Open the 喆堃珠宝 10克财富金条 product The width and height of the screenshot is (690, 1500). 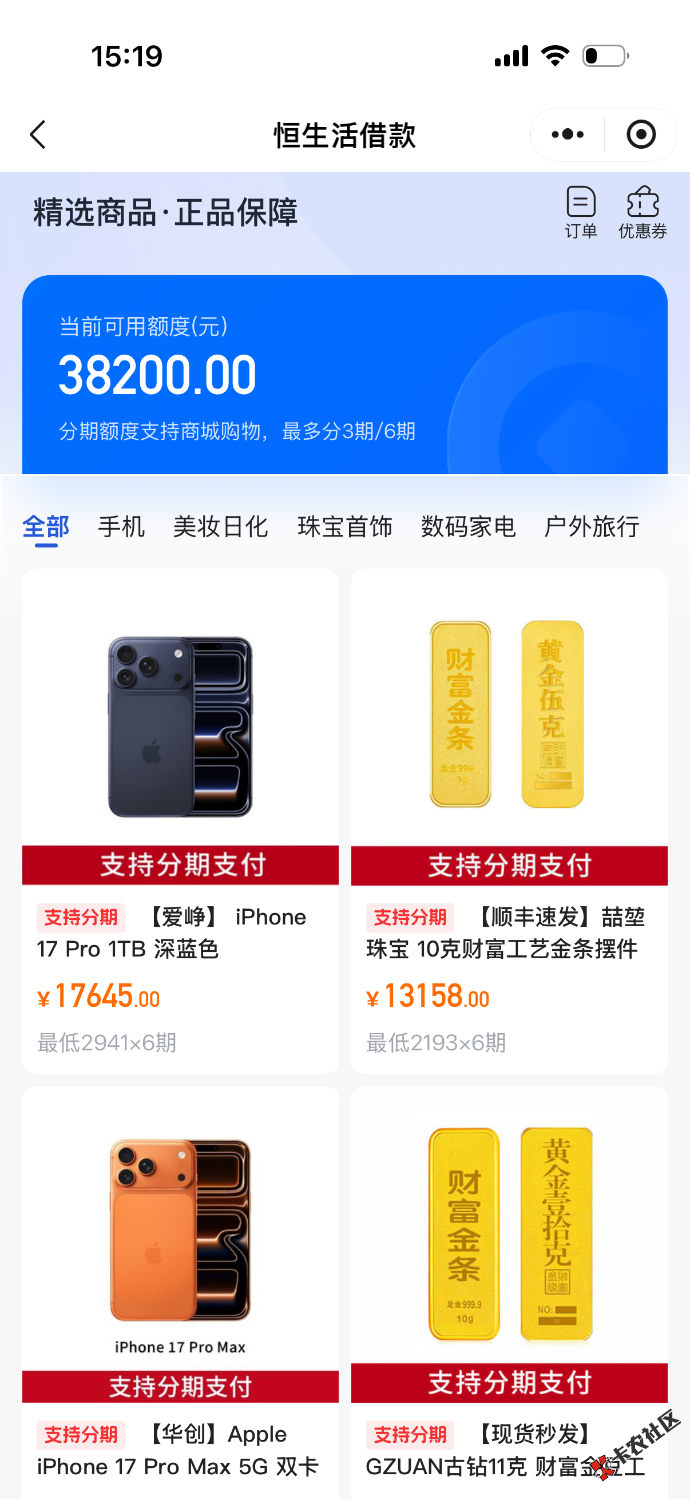[509, 821]
